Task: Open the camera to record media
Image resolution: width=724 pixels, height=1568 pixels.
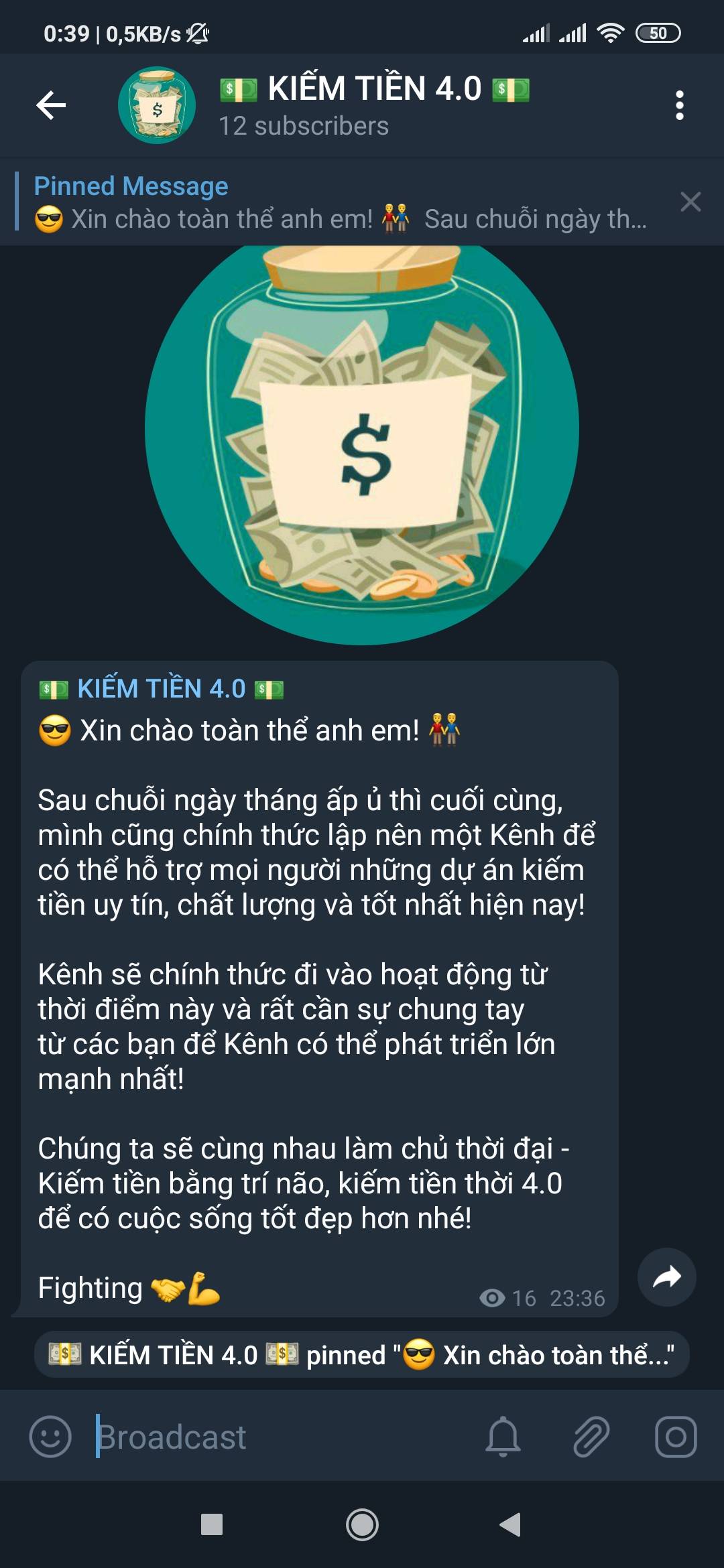Action: tap(675, 1437)
